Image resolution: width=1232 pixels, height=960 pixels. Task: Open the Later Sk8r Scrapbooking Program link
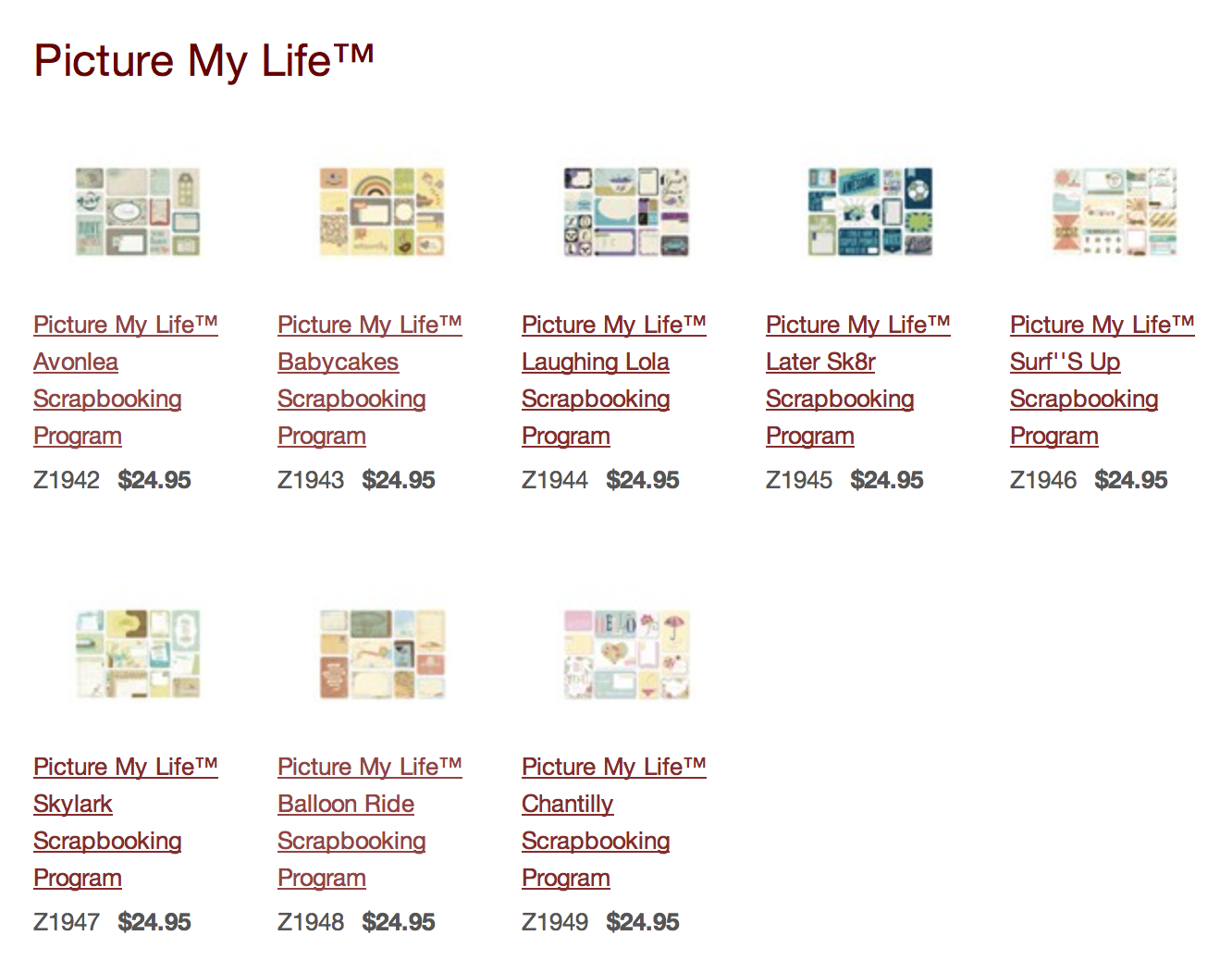[820, 363]
